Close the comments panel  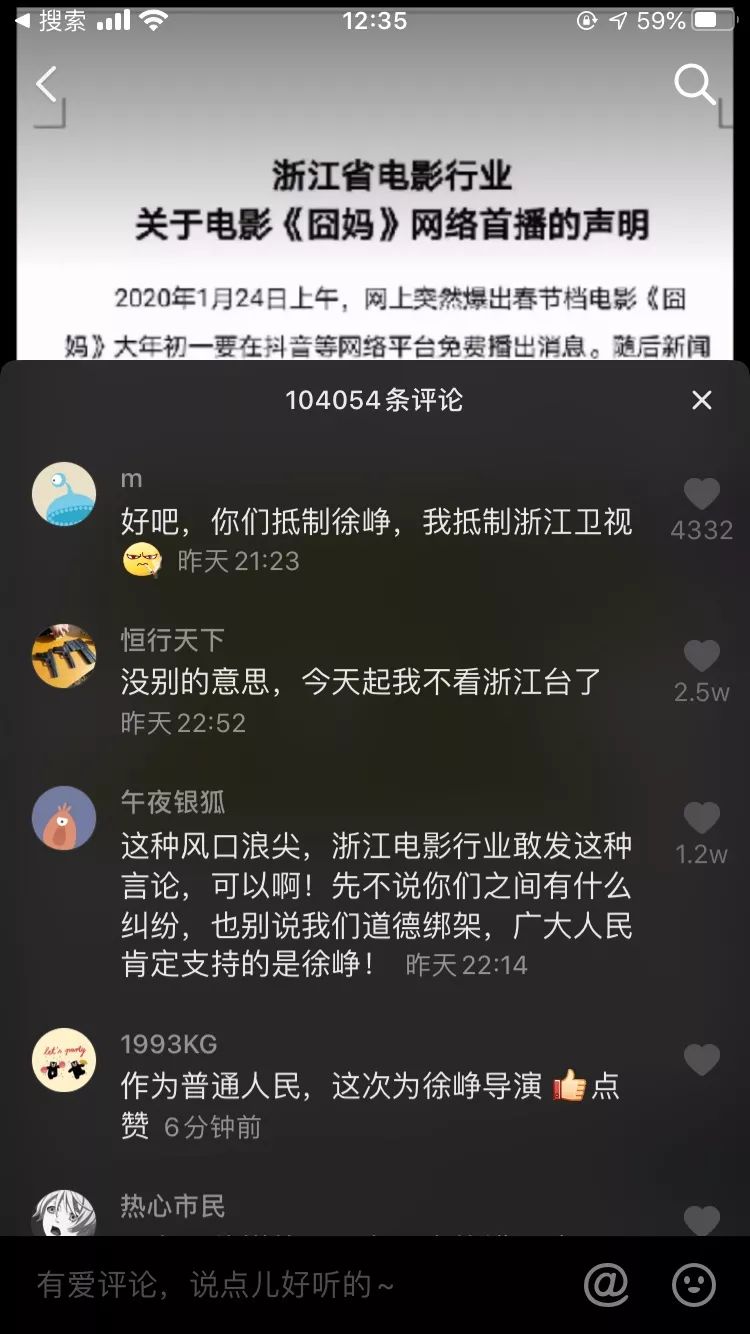pyautogui.click(x=702, y=400)
